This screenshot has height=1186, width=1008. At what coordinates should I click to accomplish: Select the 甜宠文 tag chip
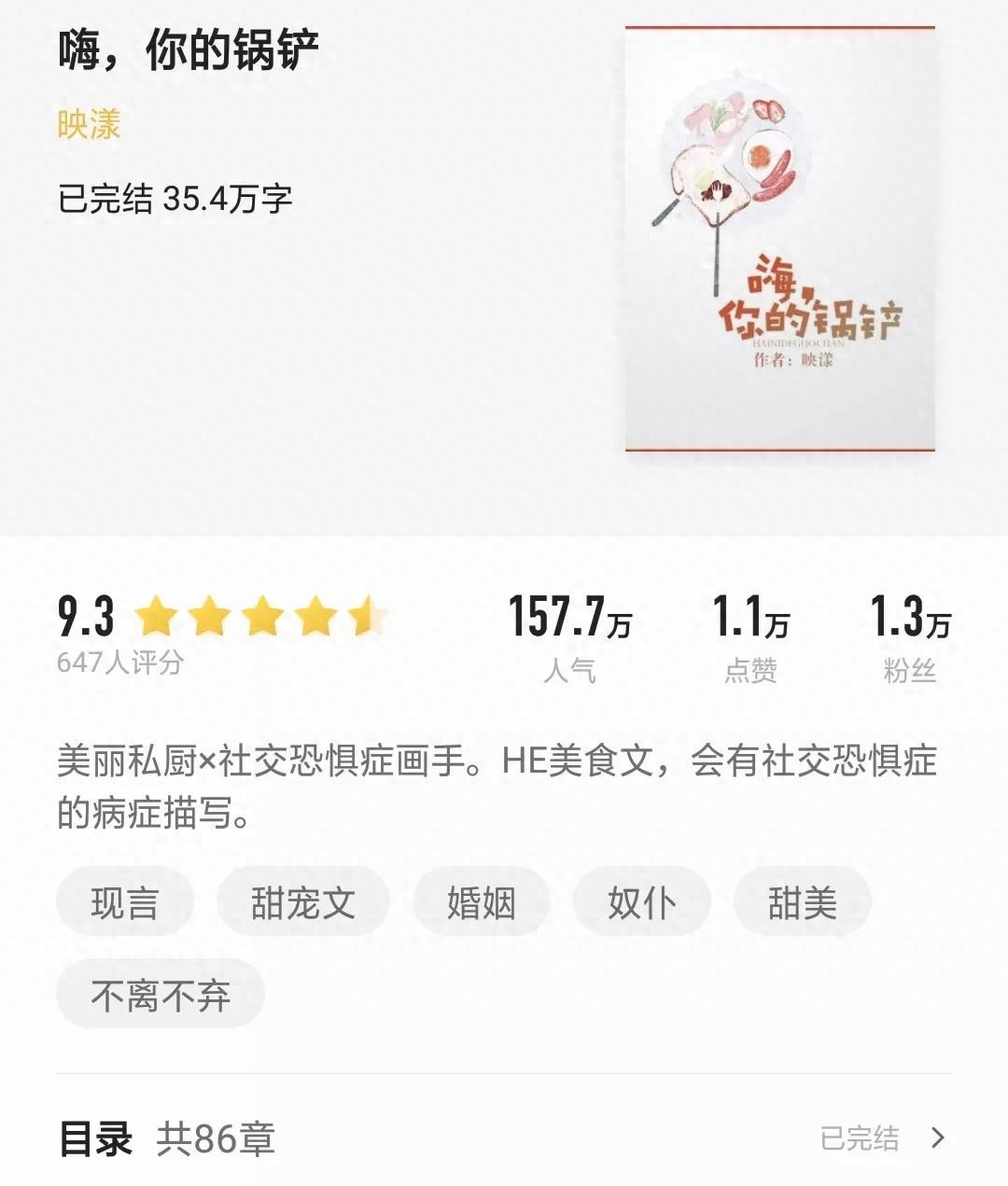pos(302,902)
